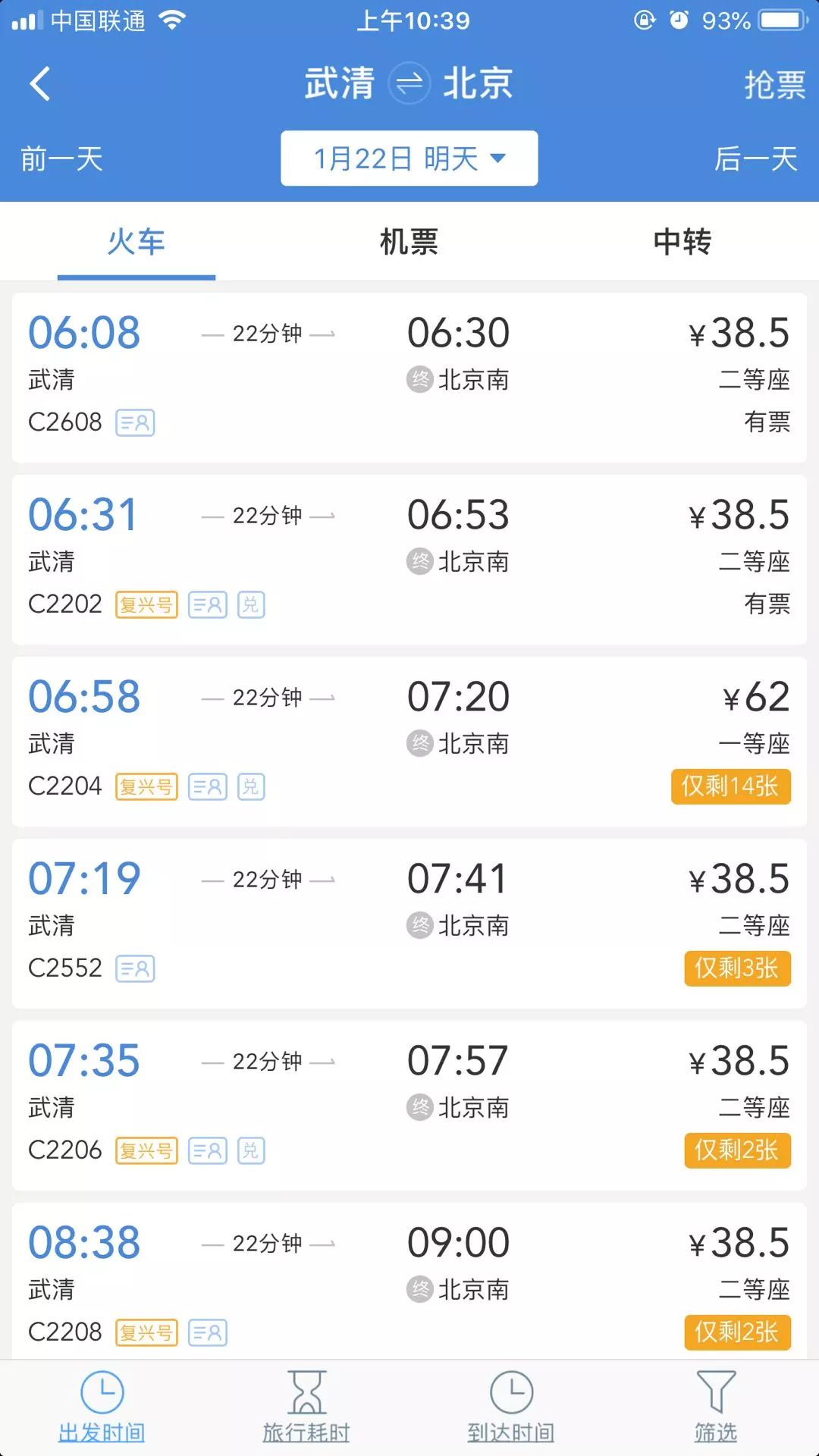819x1456 pixels.
Task: Select the 火车 tab
Action: pyautogui.click(x=136, y=243)
